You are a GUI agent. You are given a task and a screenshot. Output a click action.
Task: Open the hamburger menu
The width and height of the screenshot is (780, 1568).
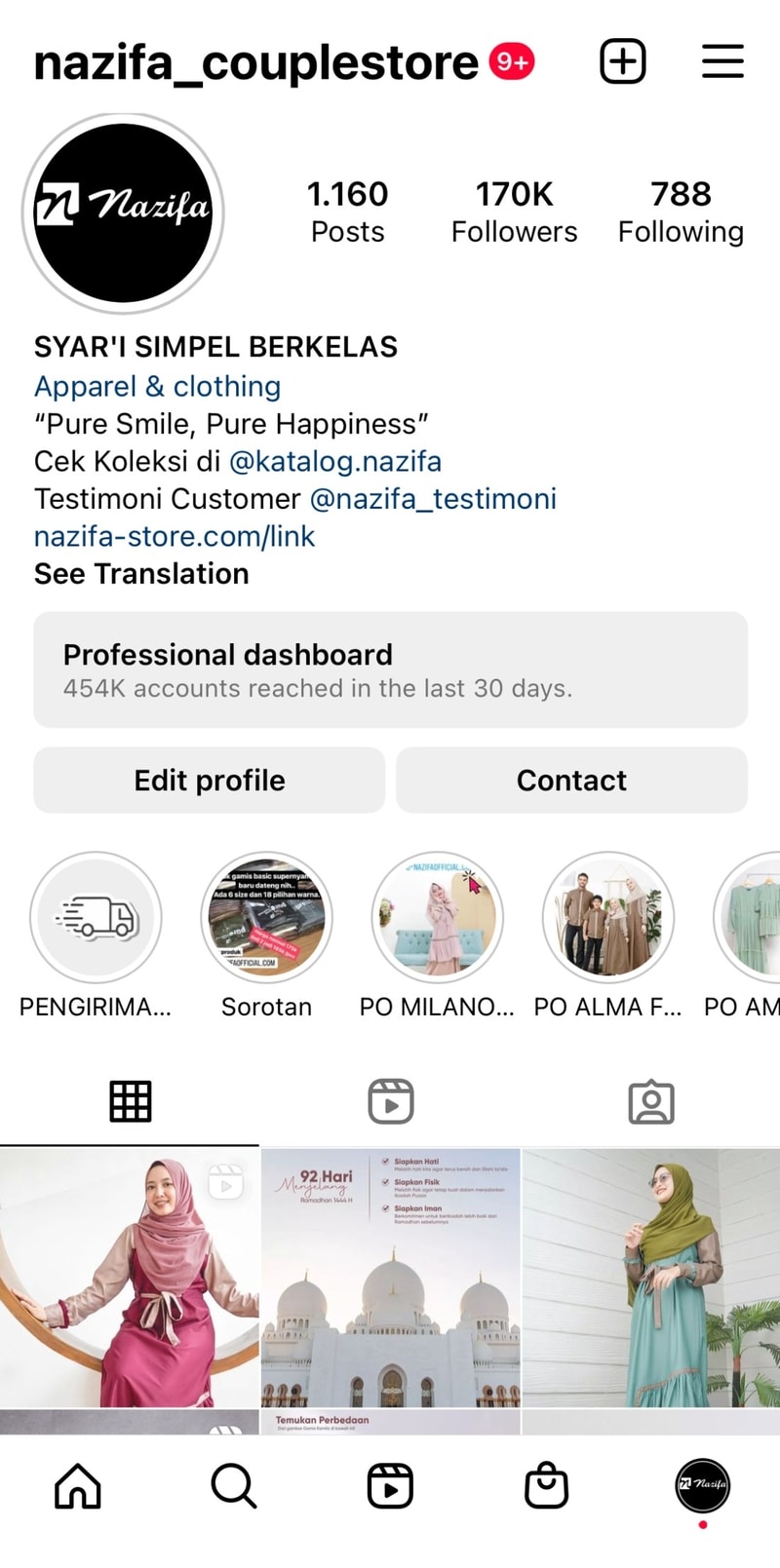(x=722, y=61)
